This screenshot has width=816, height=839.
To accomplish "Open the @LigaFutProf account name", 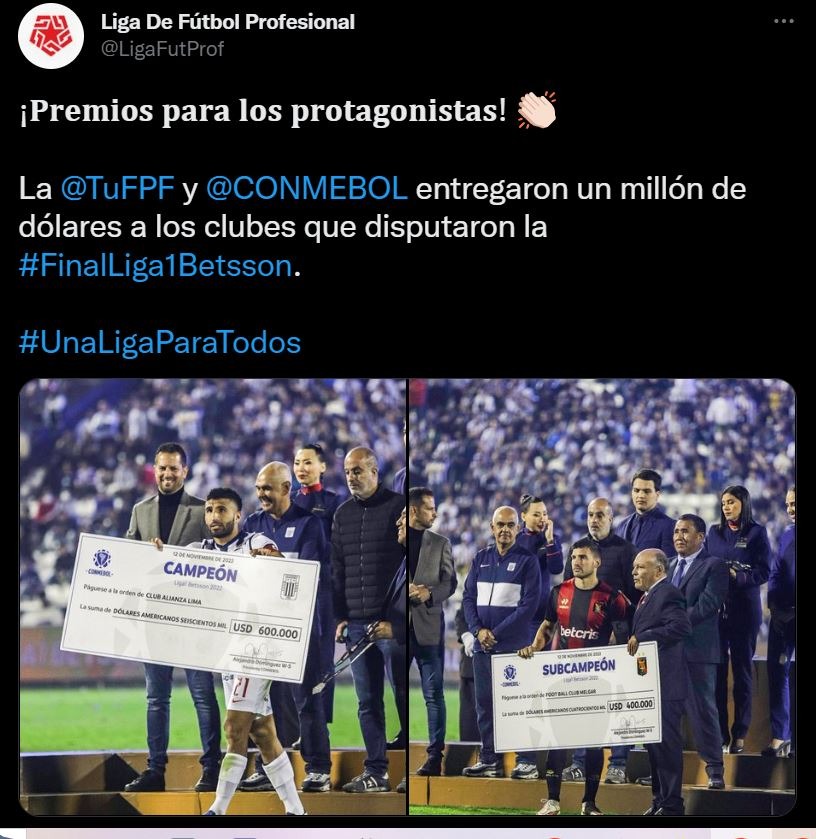I will pyautogui.click(x=162, y=49).
